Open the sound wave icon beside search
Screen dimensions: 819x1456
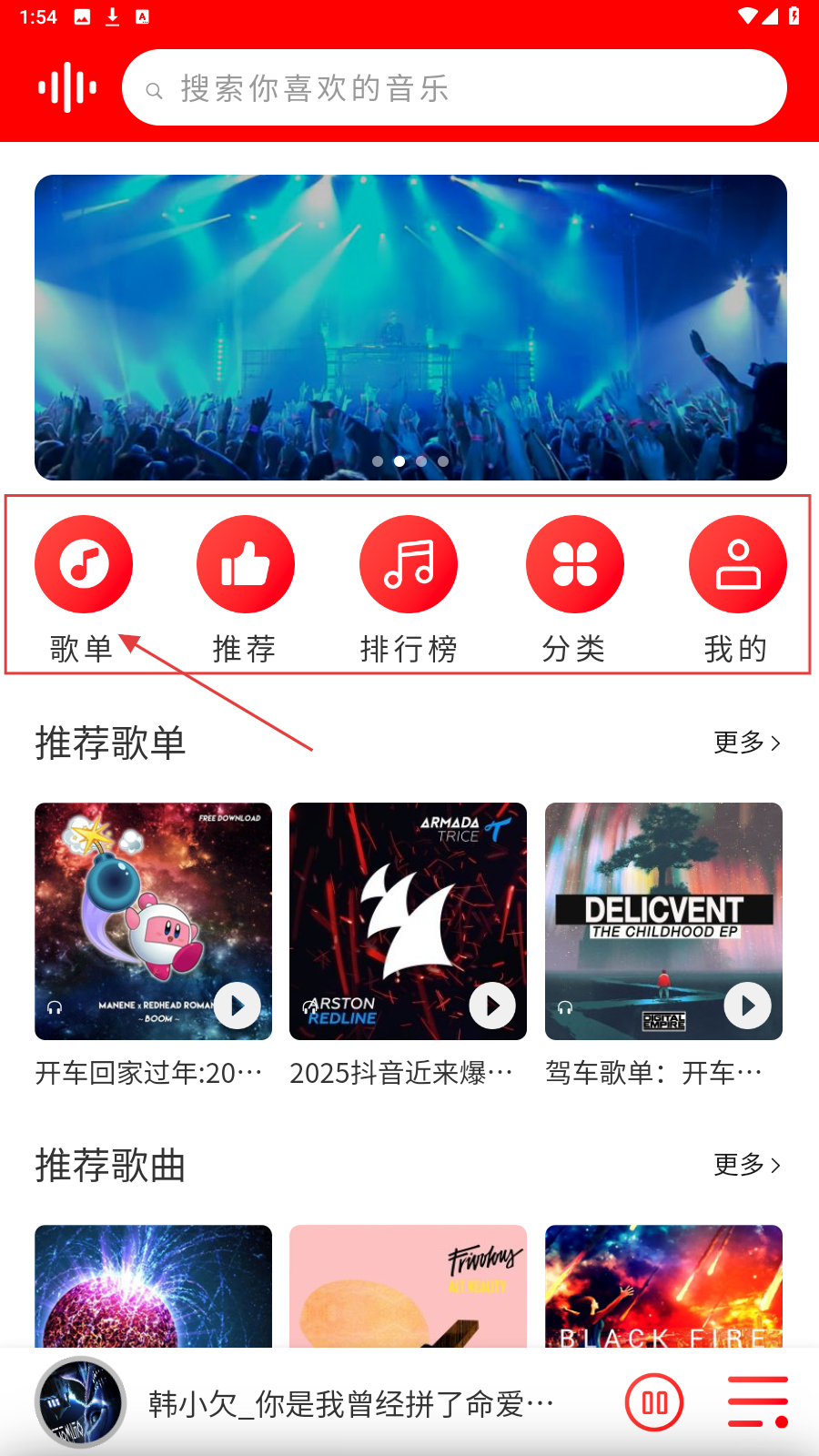67,88
